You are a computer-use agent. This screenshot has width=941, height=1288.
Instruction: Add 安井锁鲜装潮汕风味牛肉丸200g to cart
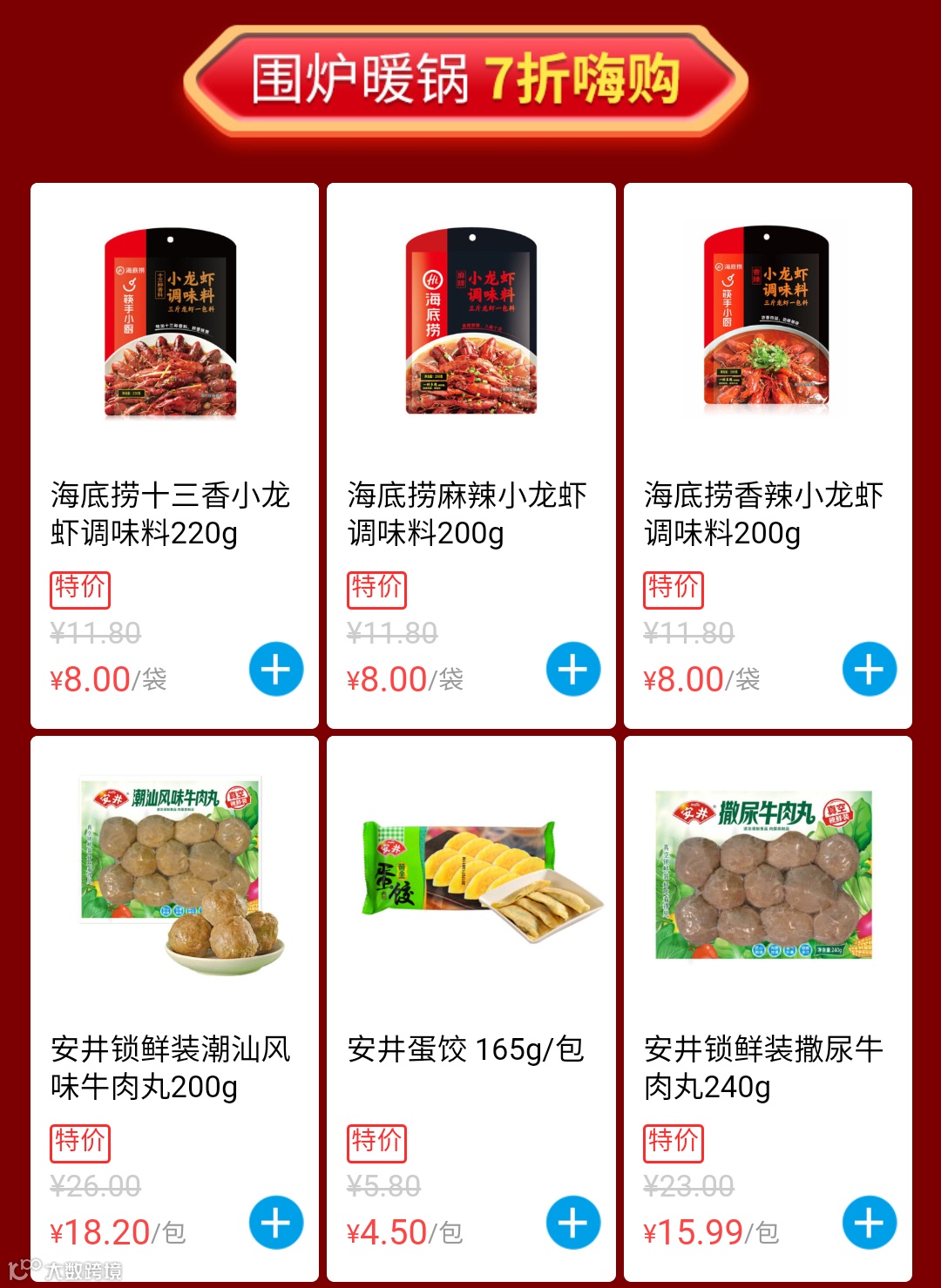pyautogui.click(x=276, y=1223)
